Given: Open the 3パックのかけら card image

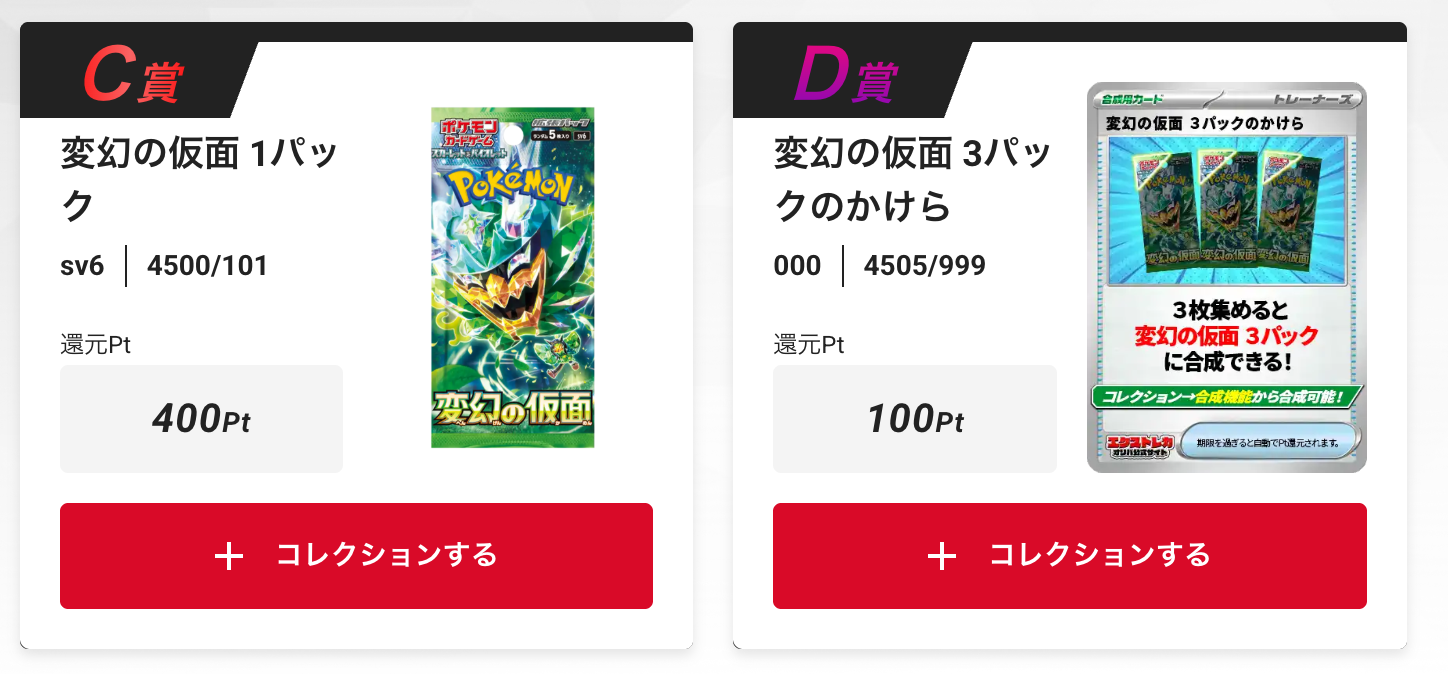Looking at the screenshot, I should (1226, 277).
